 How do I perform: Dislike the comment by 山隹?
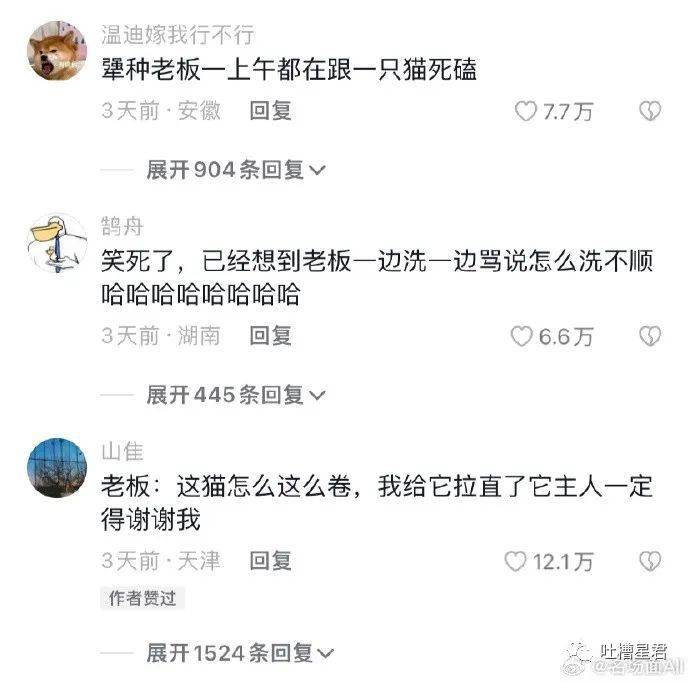(x=650, y=561)
